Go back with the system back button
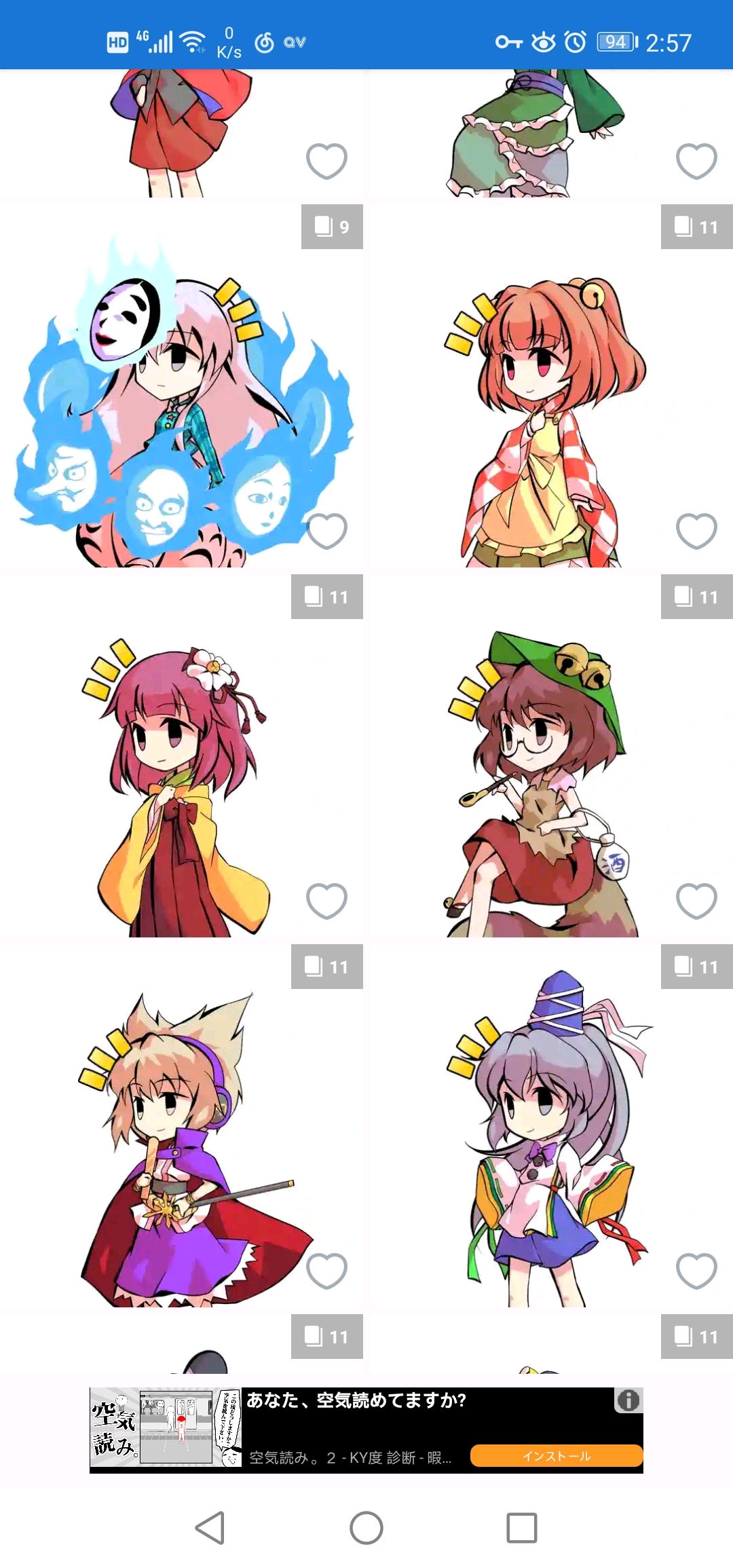This screenshot has height=1568, width=733. coord(210,1528)
